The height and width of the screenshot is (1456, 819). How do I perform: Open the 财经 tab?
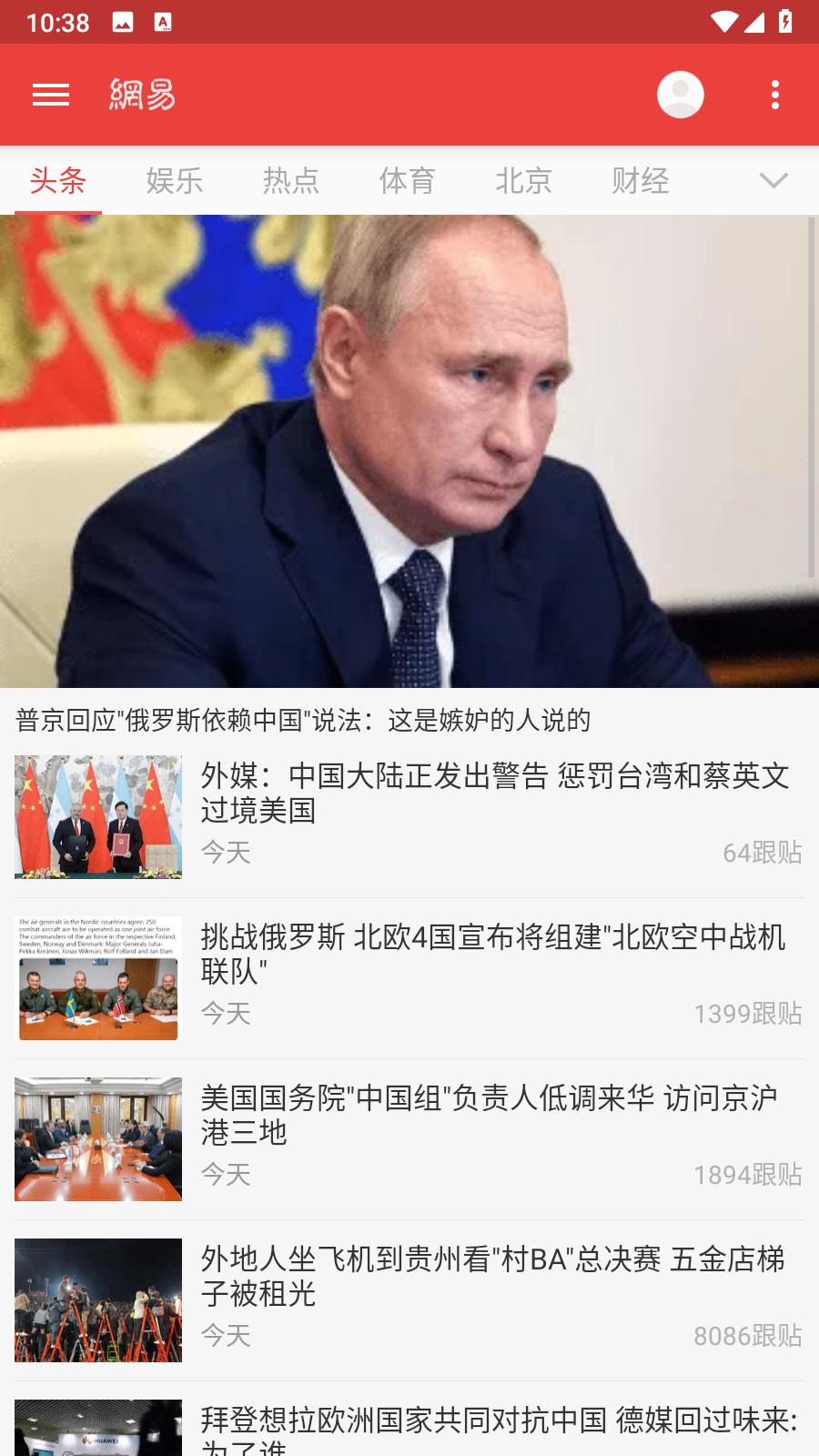click(640, 180)
